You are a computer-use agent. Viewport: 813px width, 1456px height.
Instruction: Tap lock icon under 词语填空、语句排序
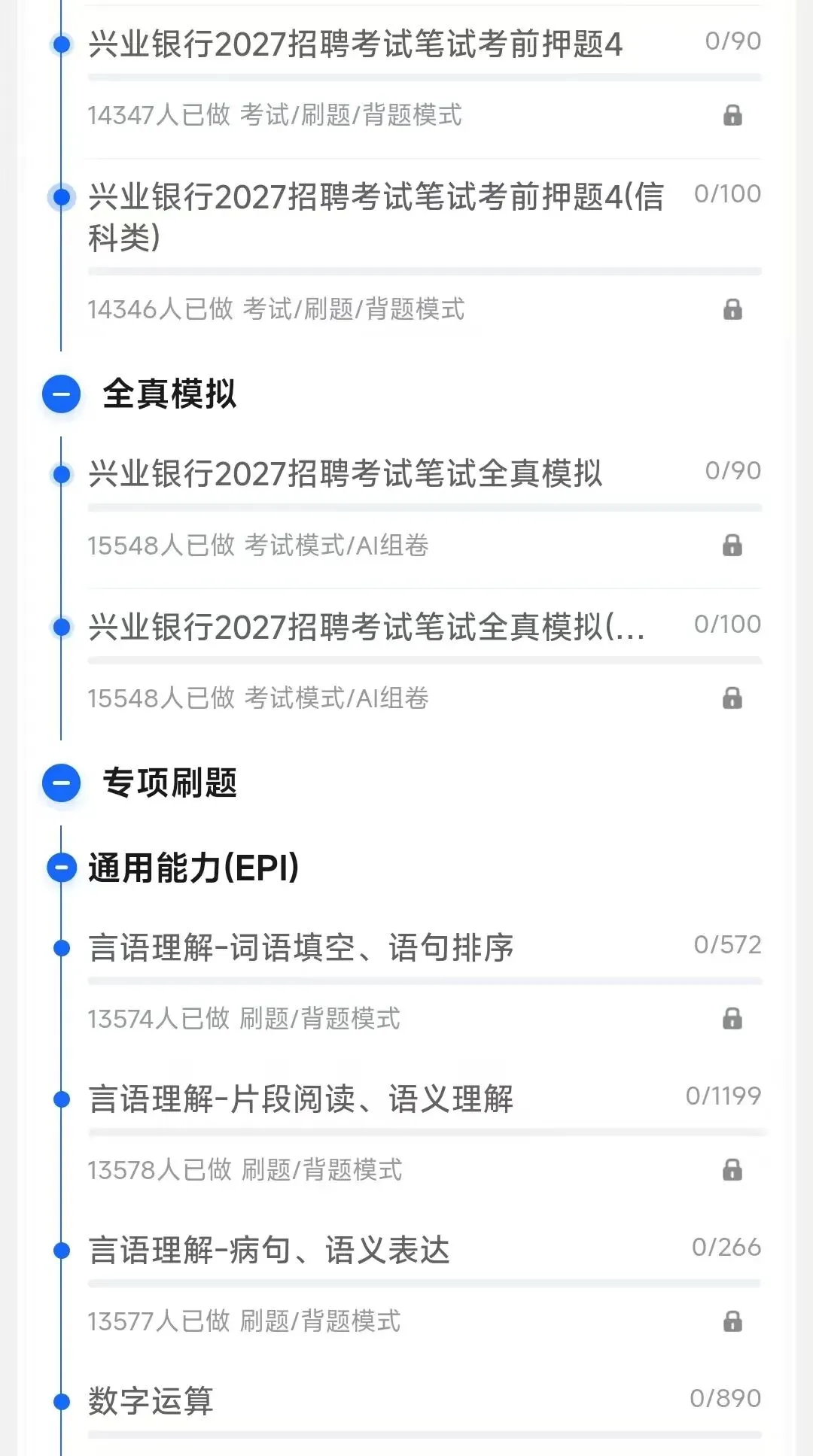[732, 1019]
